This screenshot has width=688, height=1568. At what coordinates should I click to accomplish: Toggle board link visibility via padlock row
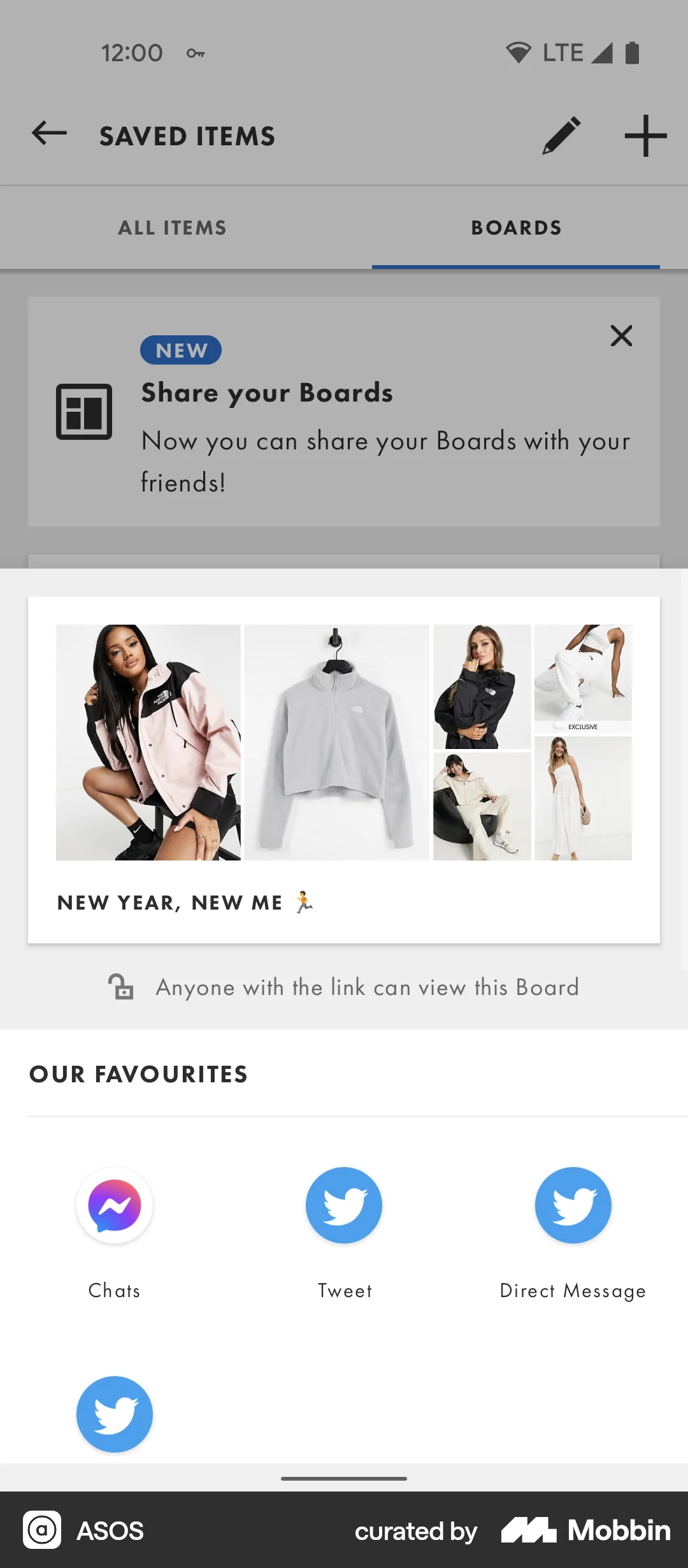(x=344, y=987)
